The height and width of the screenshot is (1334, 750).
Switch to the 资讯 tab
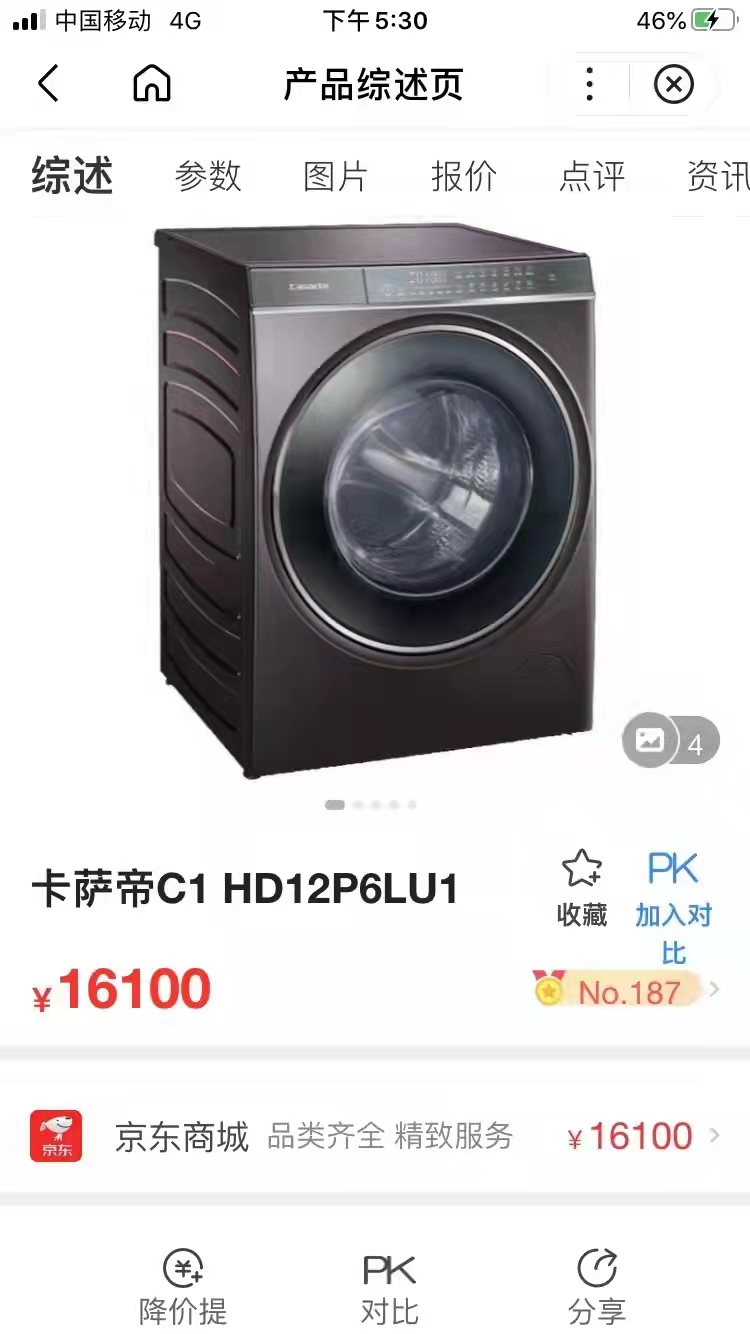[716, 177]
